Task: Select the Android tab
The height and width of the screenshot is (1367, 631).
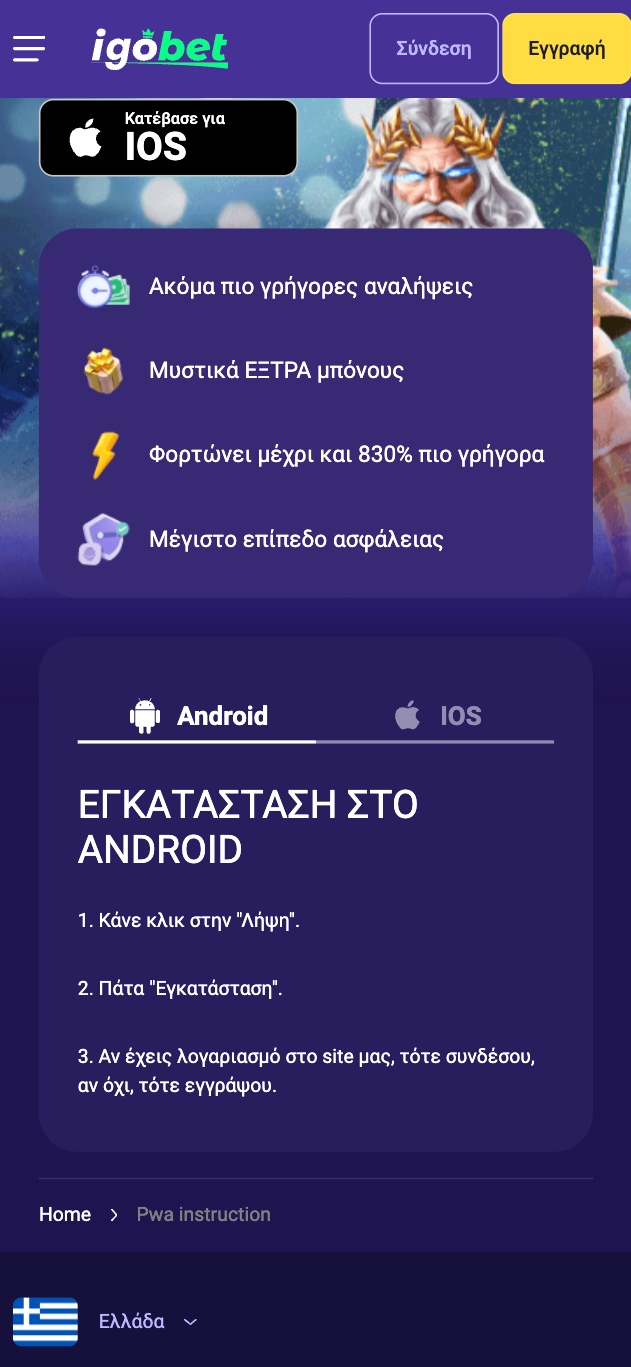Action: [199, 716]
